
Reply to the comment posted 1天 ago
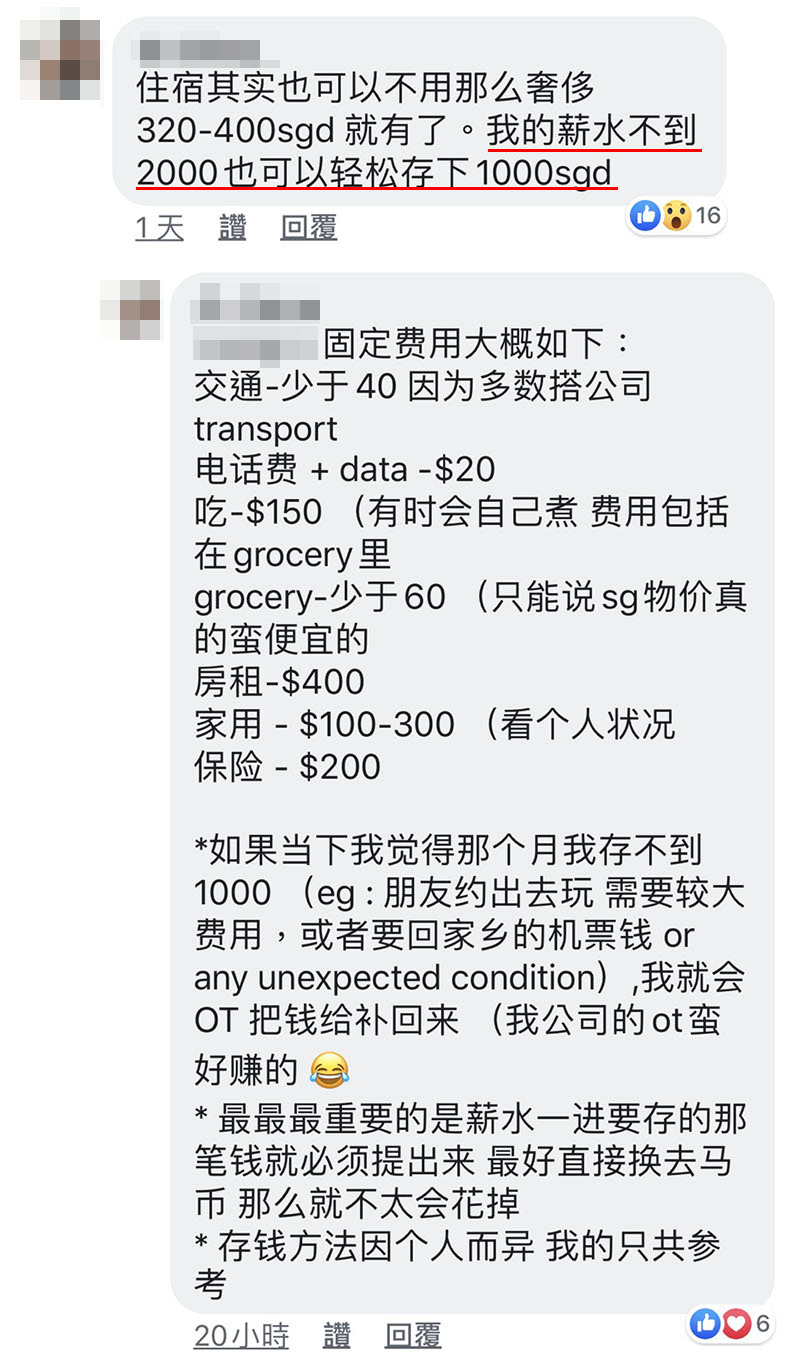308,228
